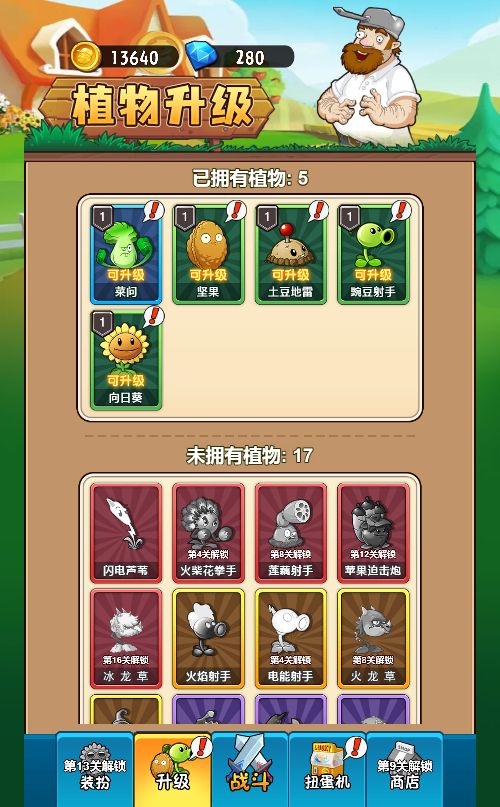View the locked 闪电芦苇 card
Image resolution: width=500 pixels, height=807 pixels.
click(126, 533)
